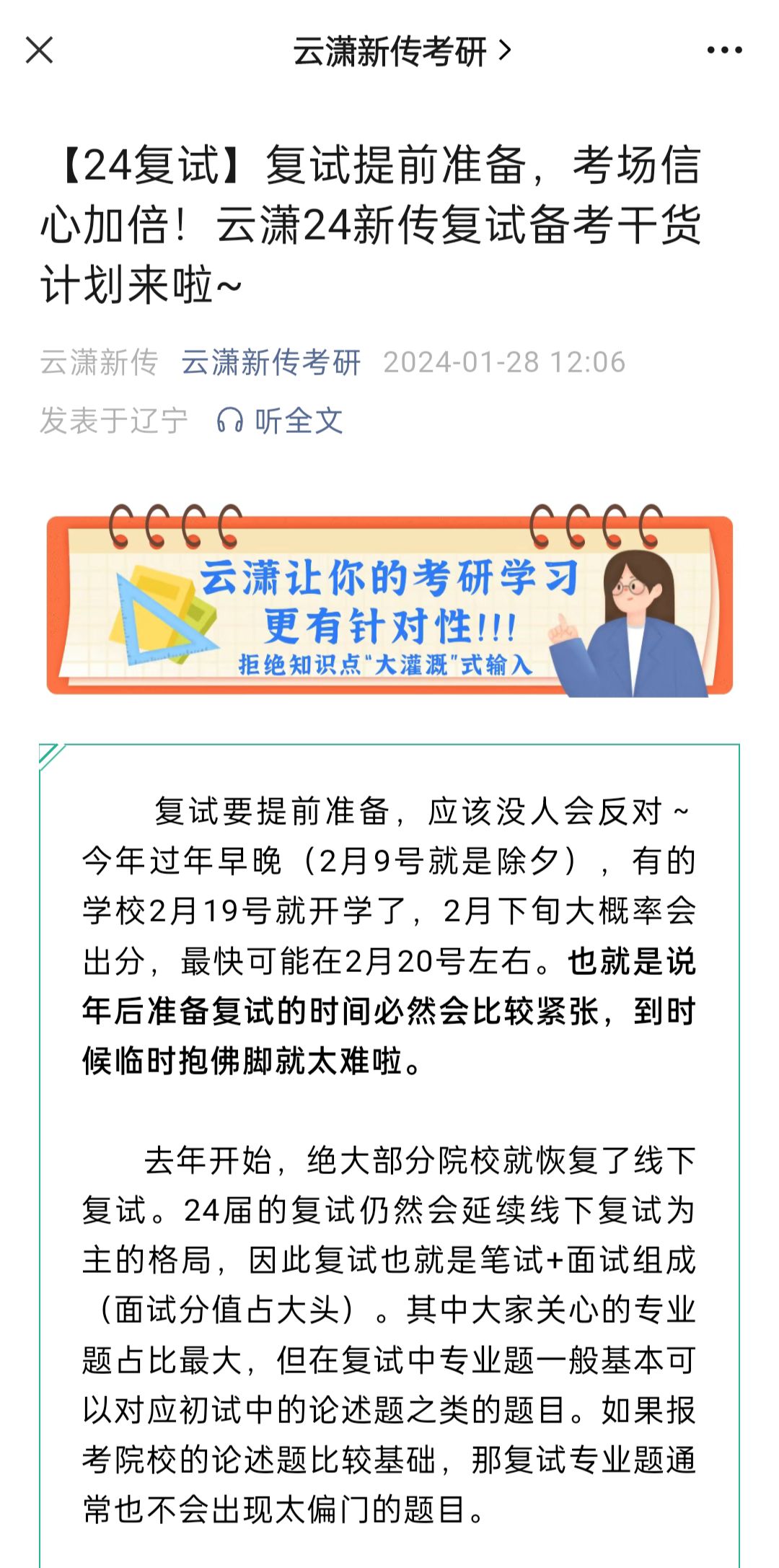Open the blue 云潇新传考研 author link
779x1568 pixels.
[x=270, y=362]
